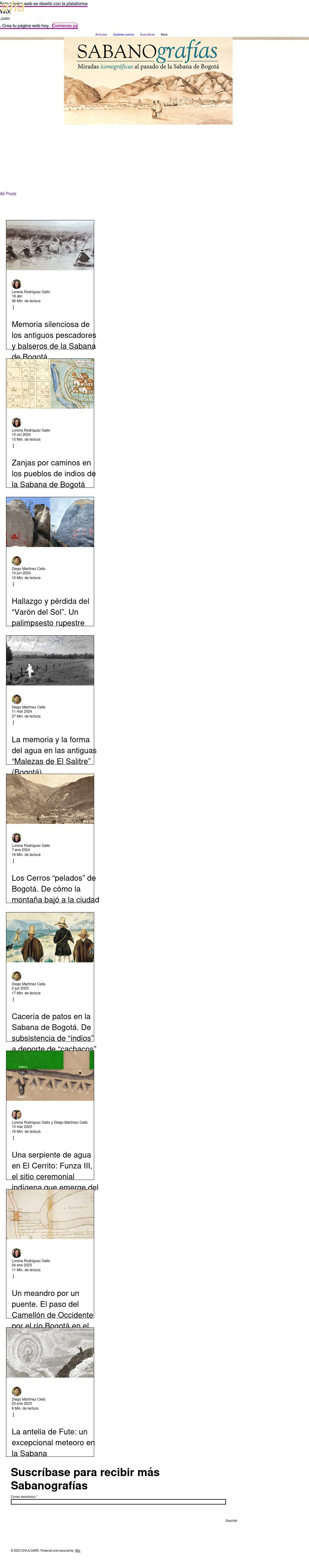Select the All Posts filter
This screenshot has height=1568, width=309.
[x=8, y=193]
